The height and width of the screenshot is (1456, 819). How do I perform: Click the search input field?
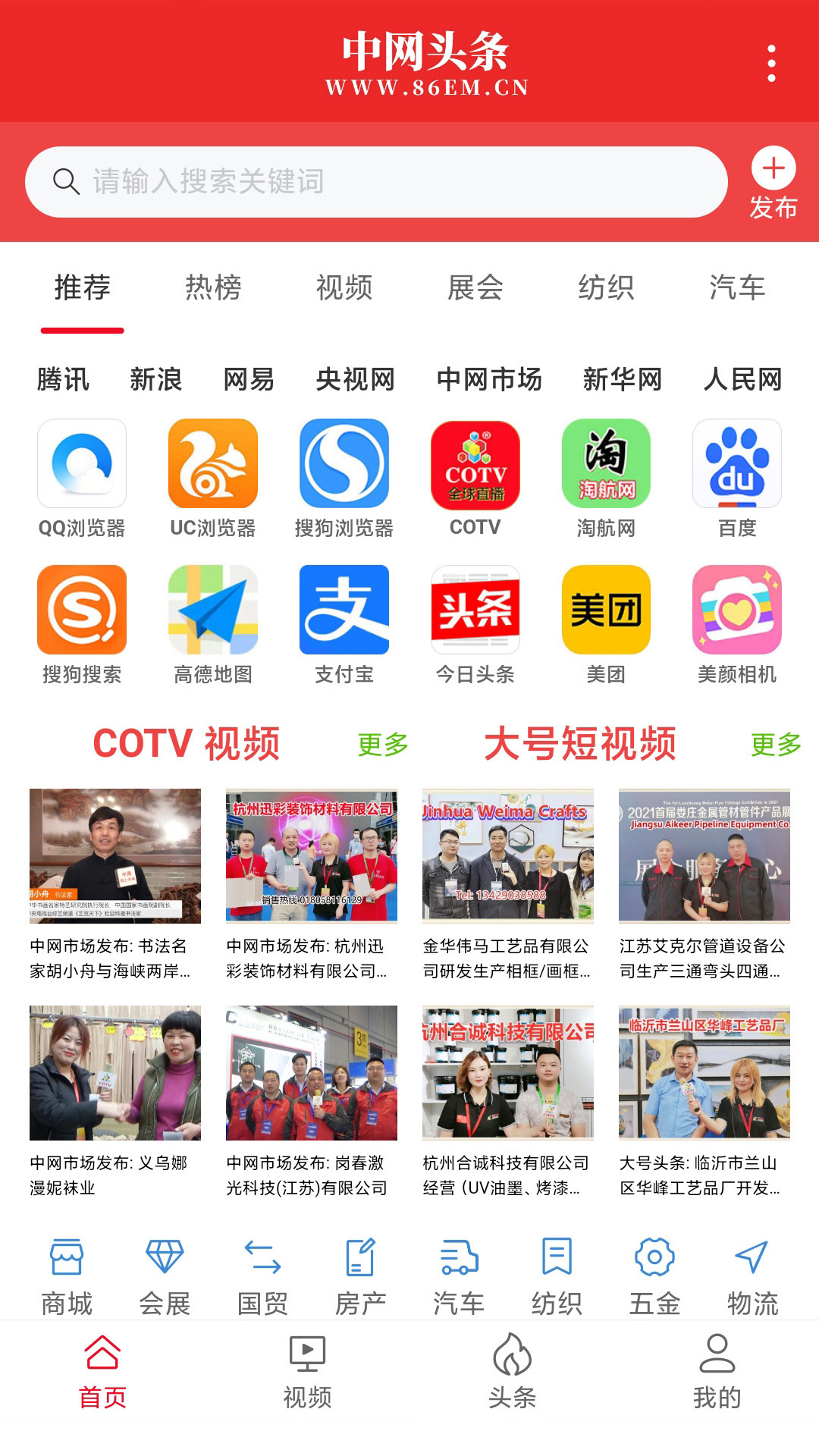[x=379, y=181]
